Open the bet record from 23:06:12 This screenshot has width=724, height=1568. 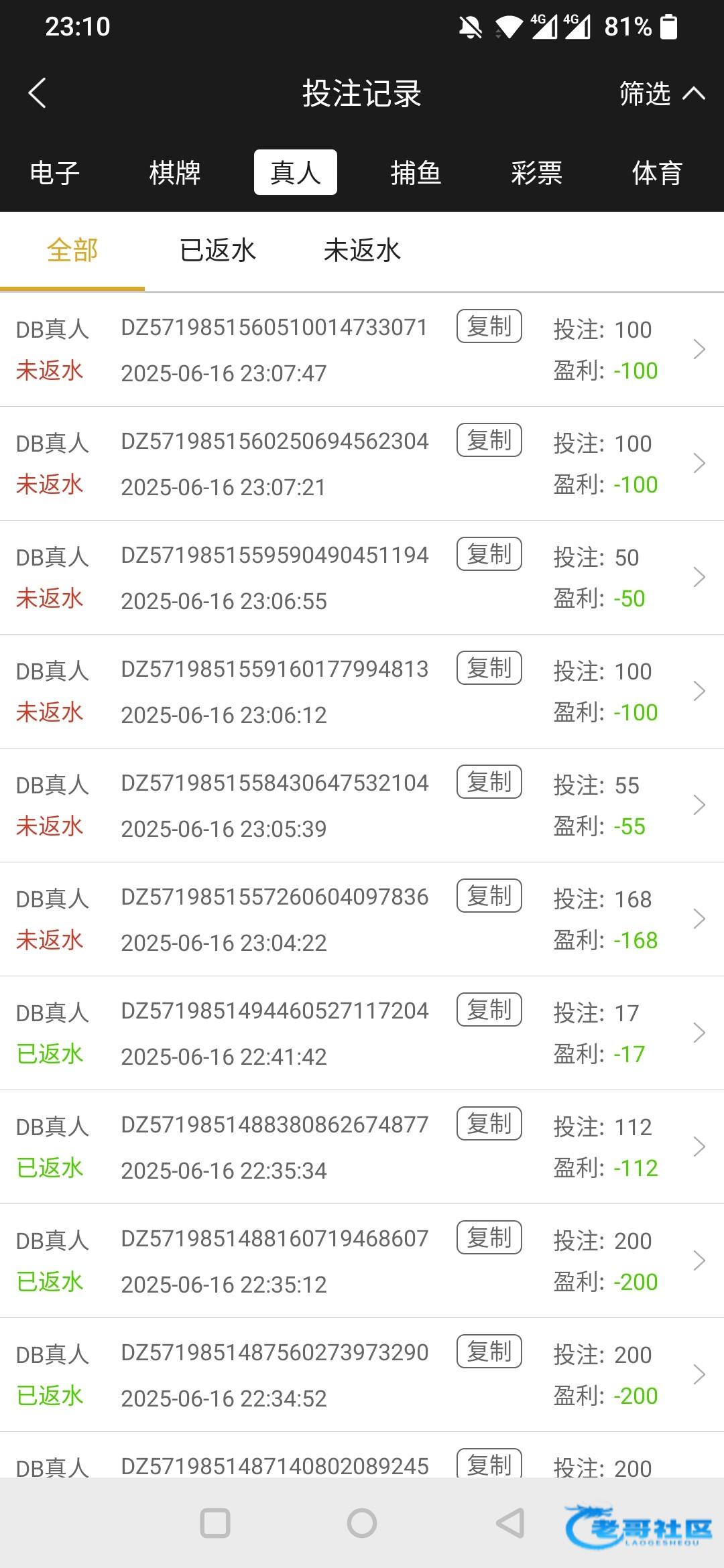pyautogui.click(x=362, y=692)
